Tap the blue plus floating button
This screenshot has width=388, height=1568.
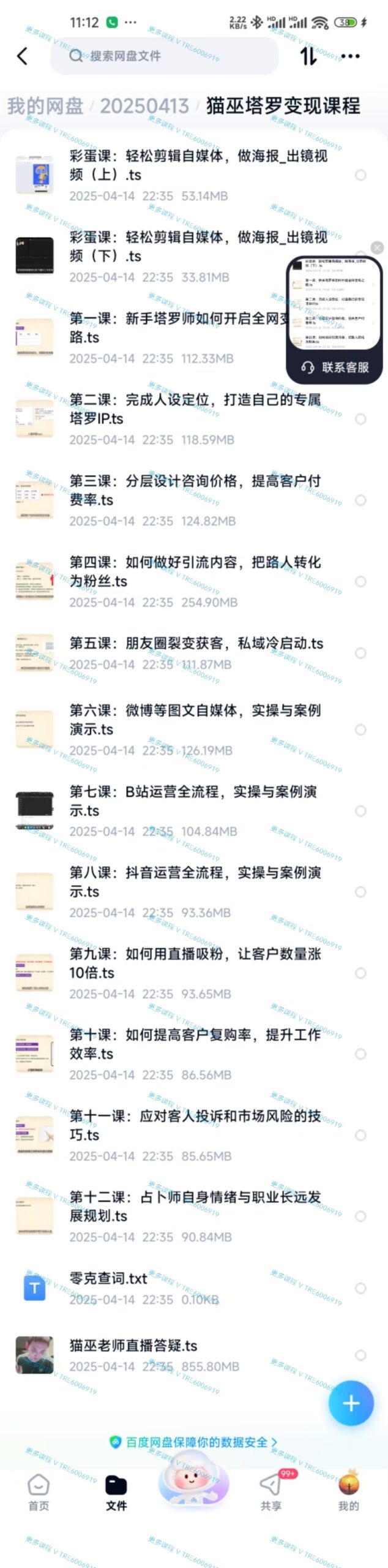pos(351,1403)
